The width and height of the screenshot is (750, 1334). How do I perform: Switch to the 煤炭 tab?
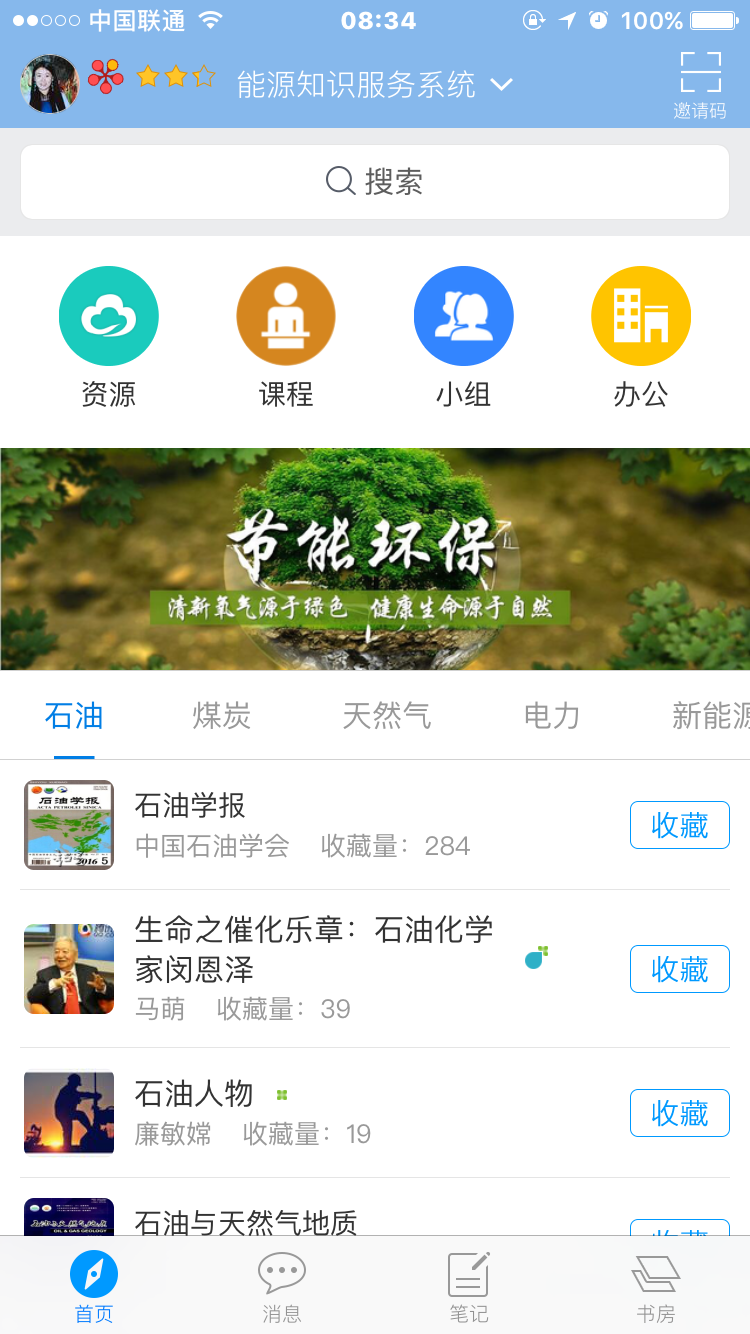point(221,716)
